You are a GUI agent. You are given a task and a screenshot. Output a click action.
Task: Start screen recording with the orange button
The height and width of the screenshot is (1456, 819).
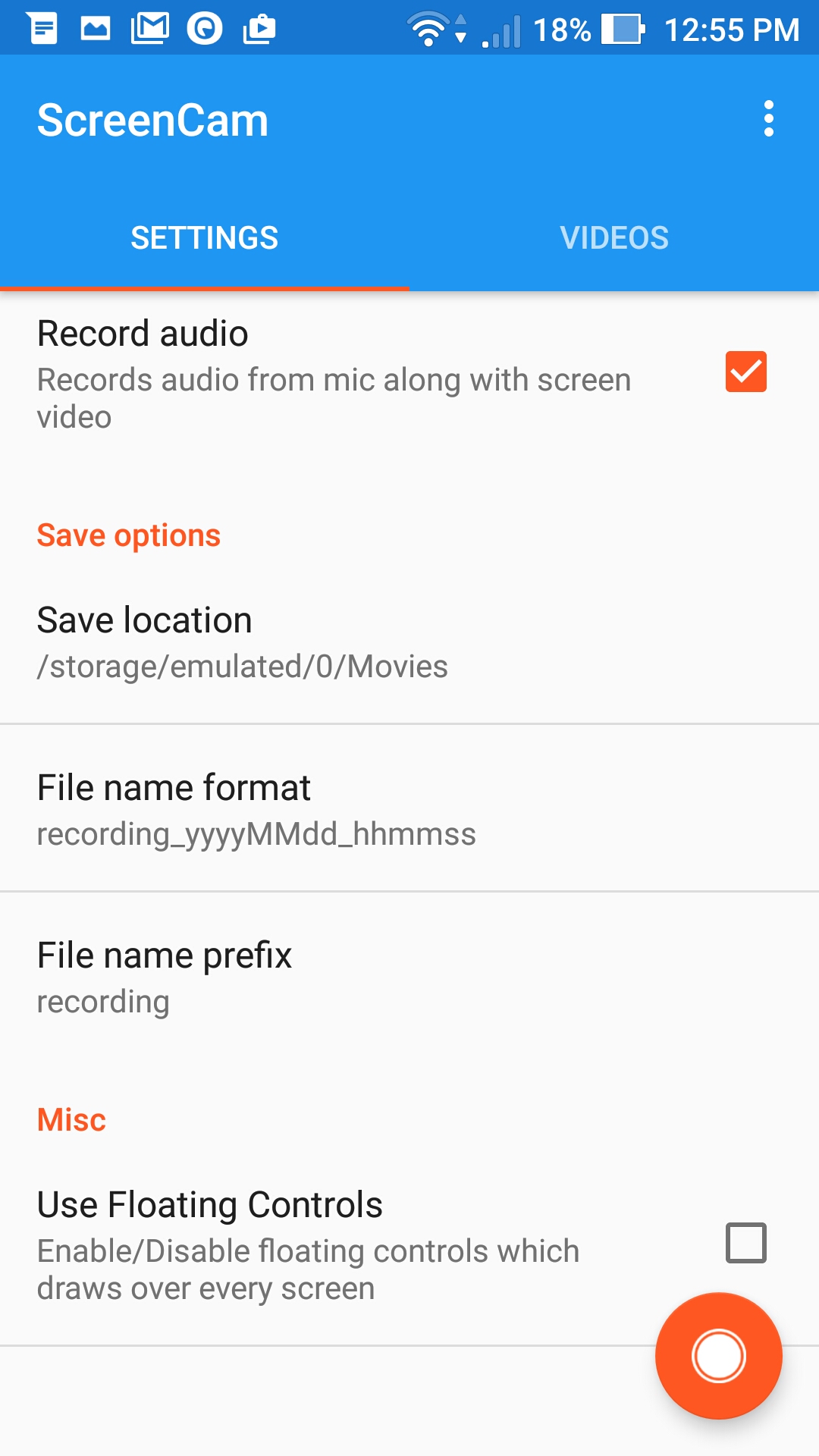tap(719, 1356)
